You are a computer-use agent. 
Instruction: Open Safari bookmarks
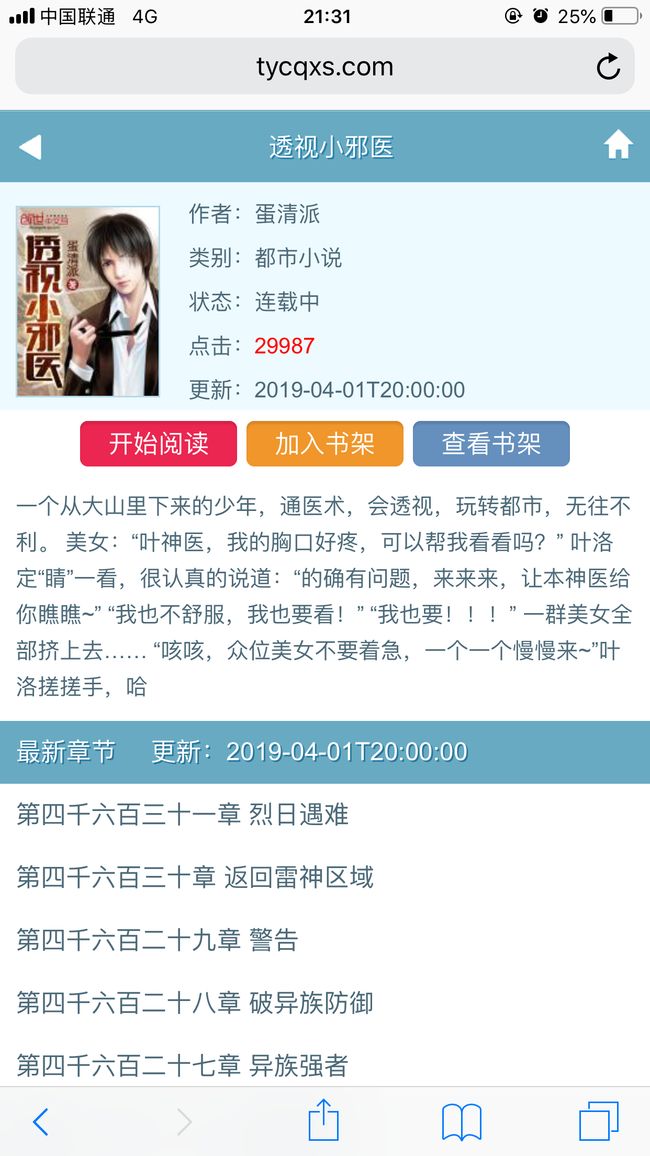(461, 1122)
